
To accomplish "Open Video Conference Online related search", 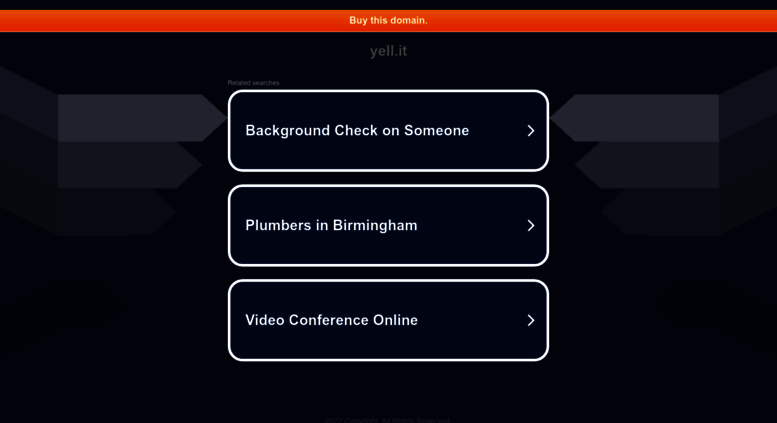I will 388,320.
